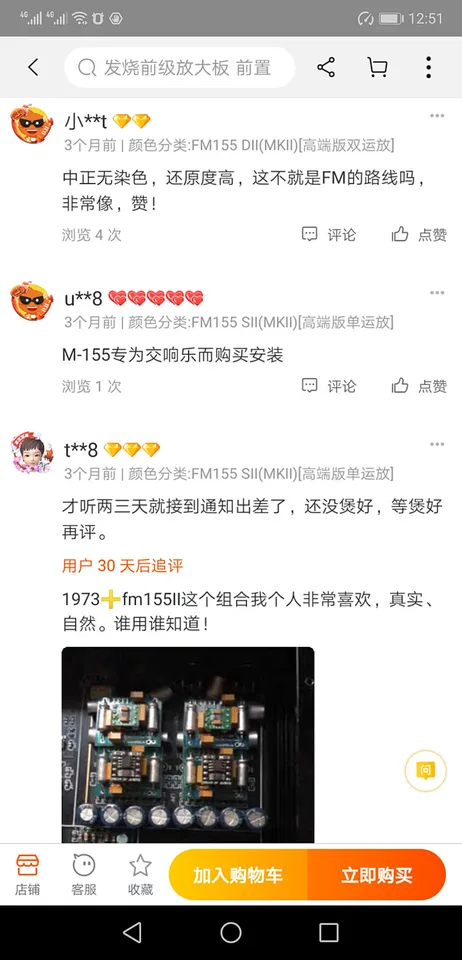
Task: Visit the 店铺 shop page
Action: click(x=28, y=875)
